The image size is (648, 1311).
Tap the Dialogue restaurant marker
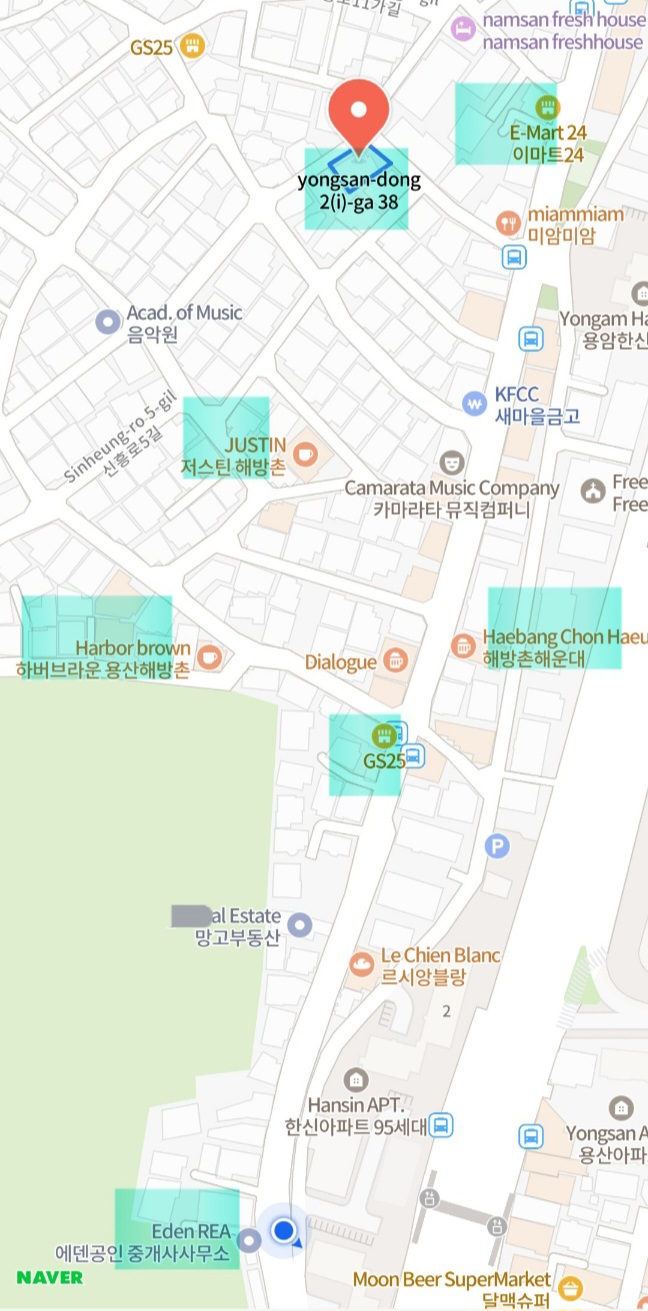point(395,661)
